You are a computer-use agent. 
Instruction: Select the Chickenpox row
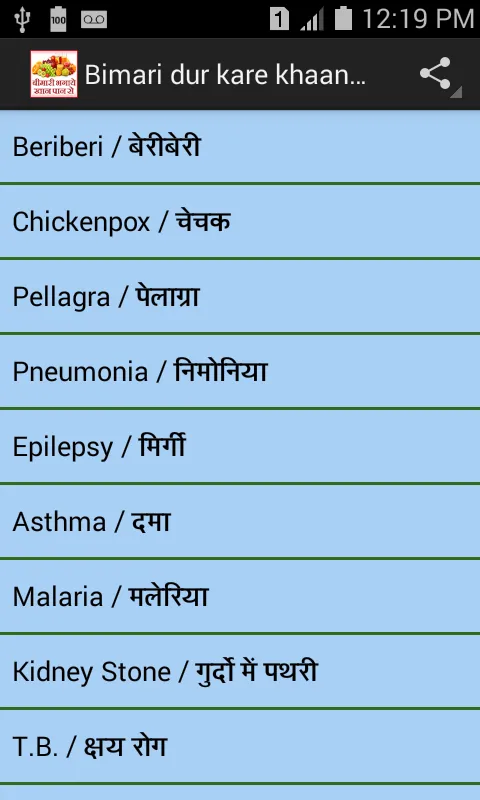[x=240, y=221]
